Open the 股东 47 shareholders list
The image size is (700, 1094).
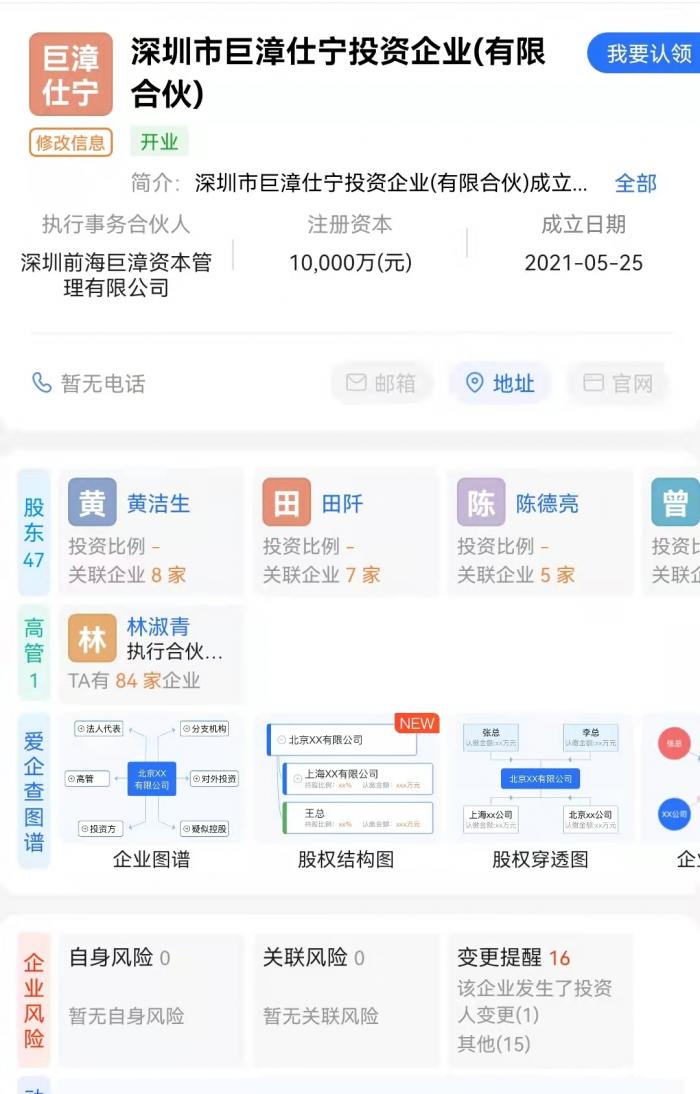pyautogui.click(x=34, y=532)
